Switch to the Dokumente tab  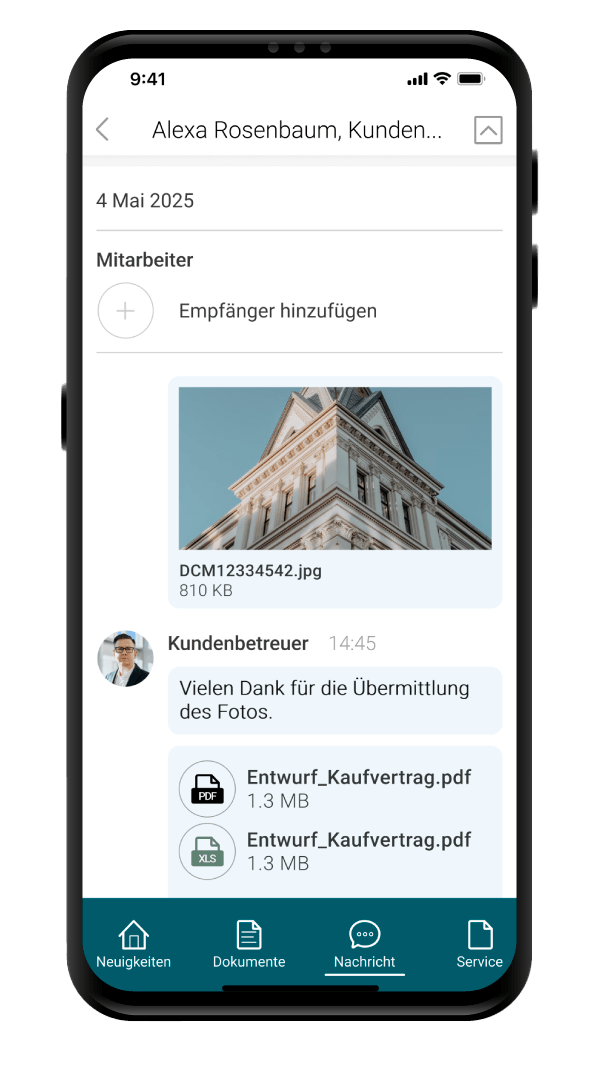(x=249, y=945)
